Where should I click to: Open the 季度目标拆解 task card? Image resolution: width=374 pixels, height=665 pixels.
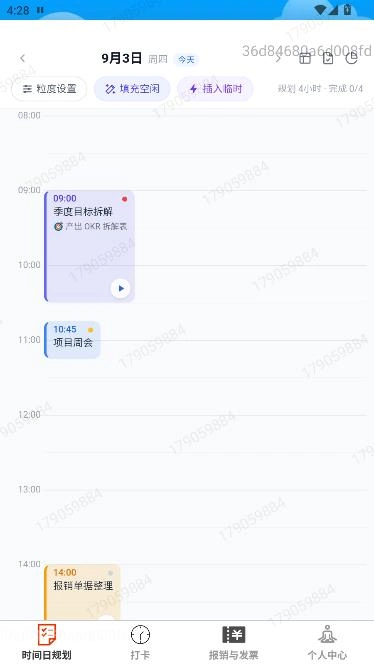click(89, 246)
